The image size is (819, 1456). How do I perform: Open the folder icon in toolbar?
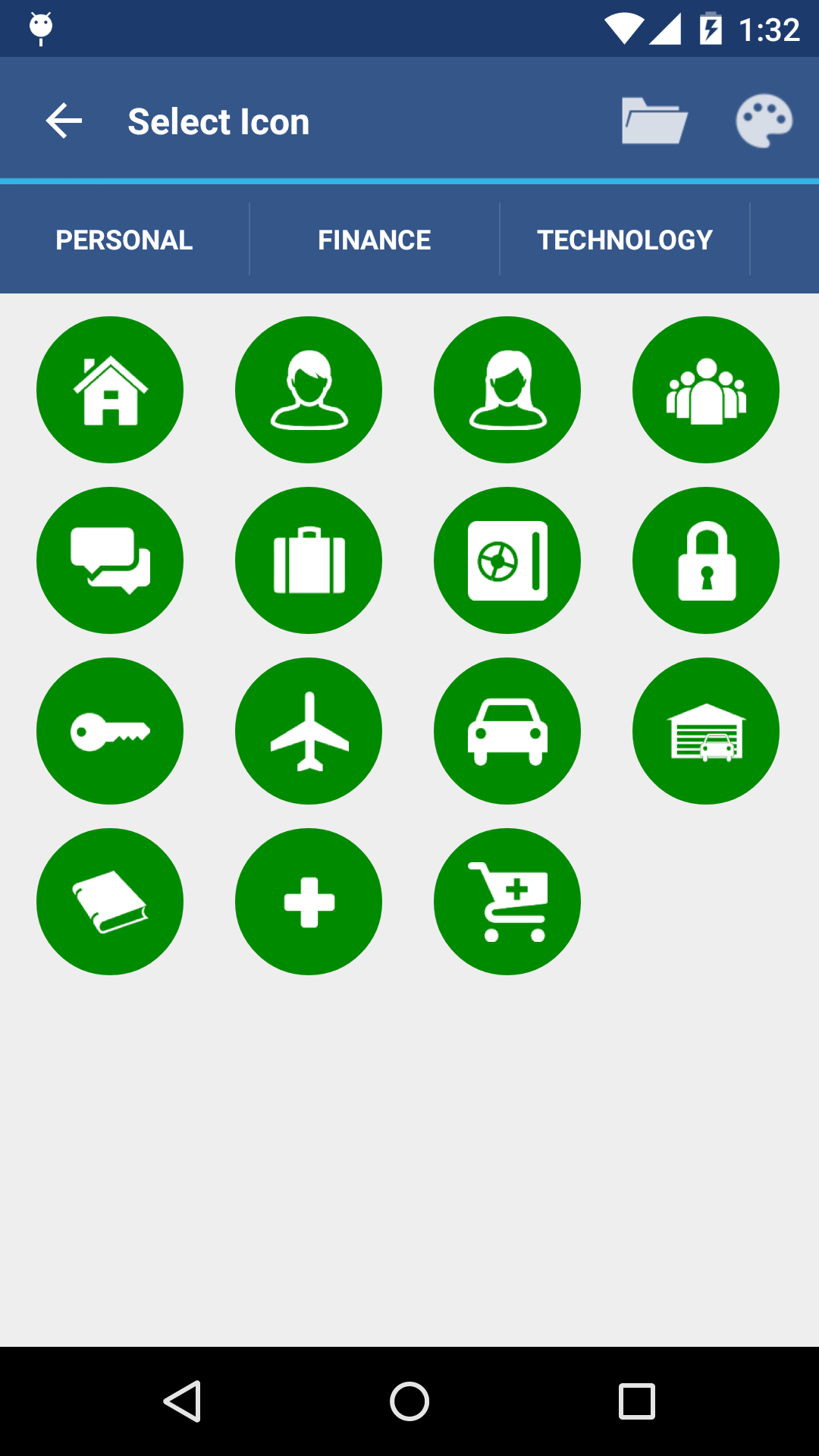point(654,121)
